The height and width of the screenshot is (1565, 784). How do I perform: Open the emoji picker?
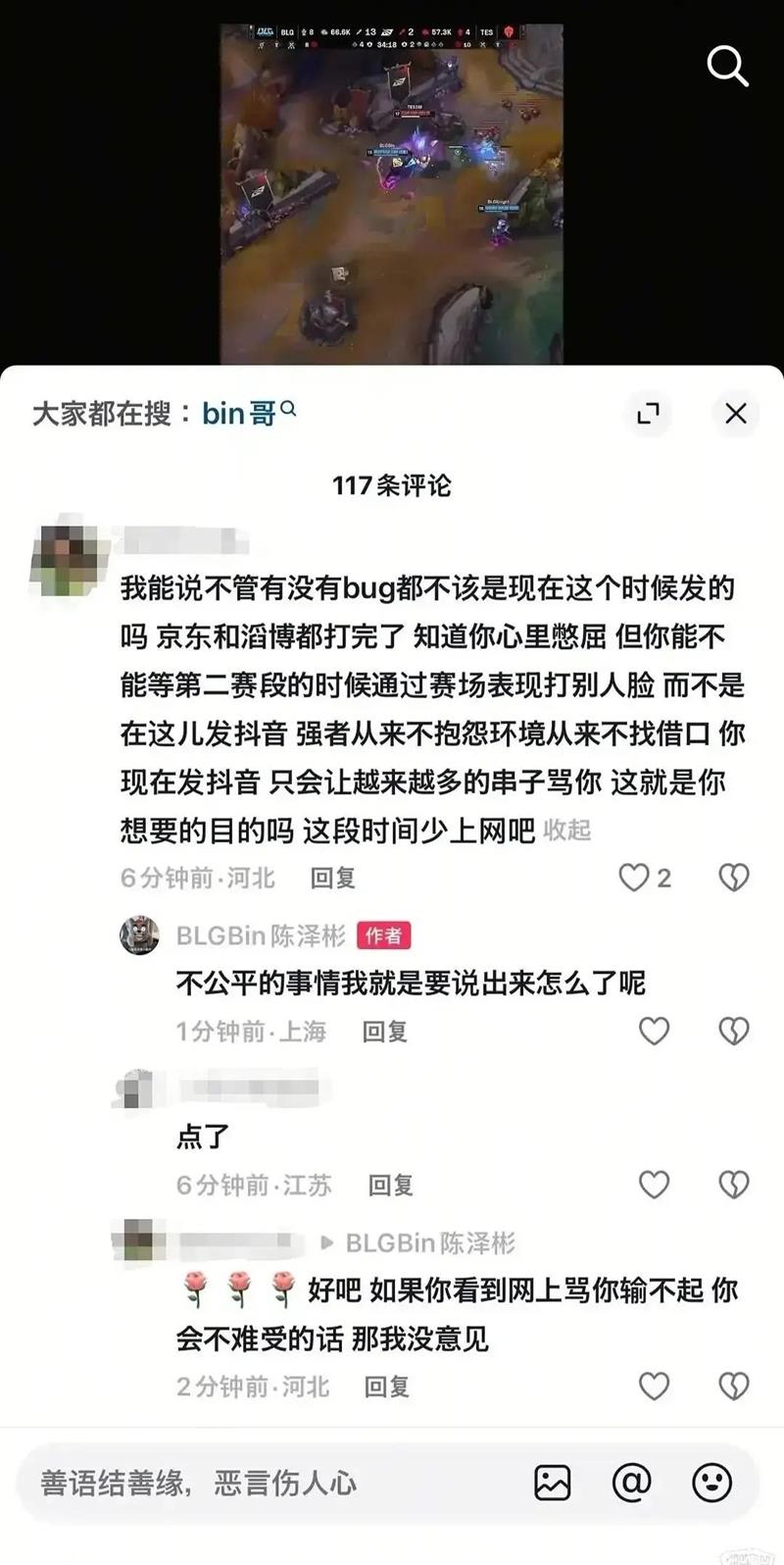[711, 1483]
